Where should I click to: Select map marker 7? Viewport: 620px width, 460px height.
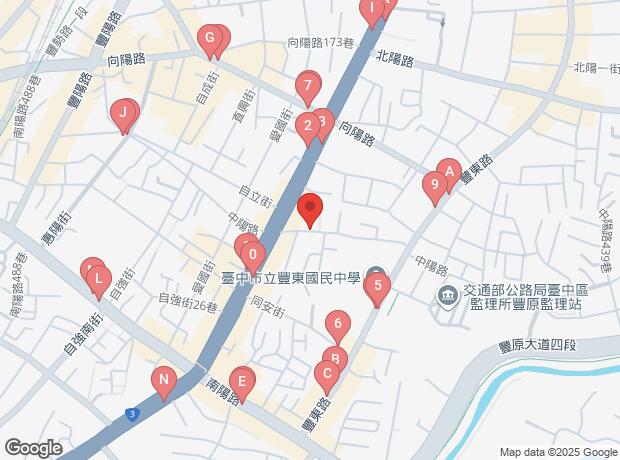tap(307, 85)
